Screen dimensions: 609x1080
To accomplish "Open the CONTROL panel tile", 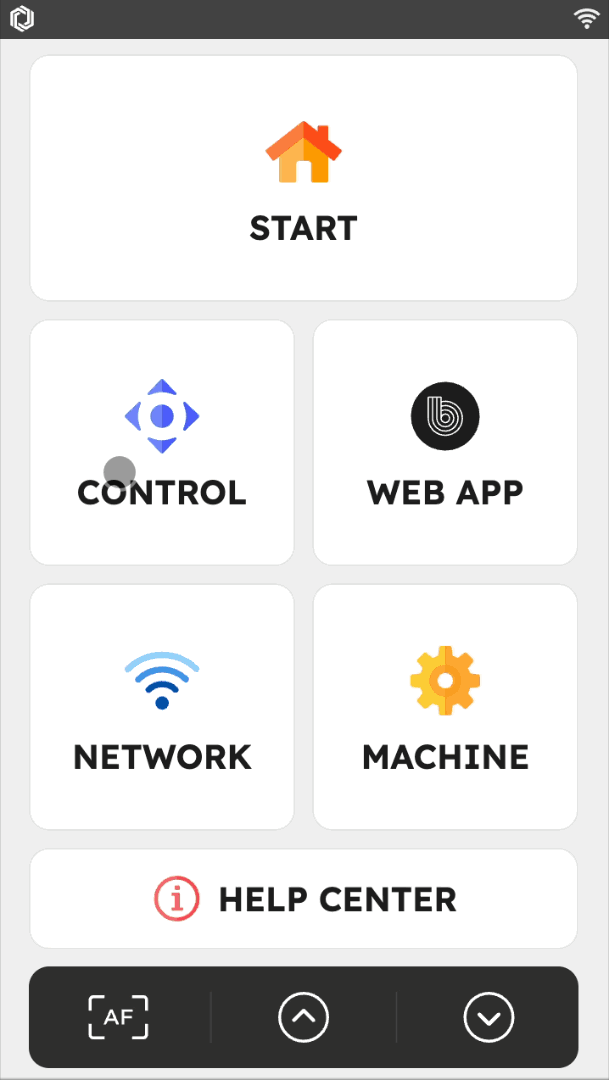I will click(x=162, y=442).
